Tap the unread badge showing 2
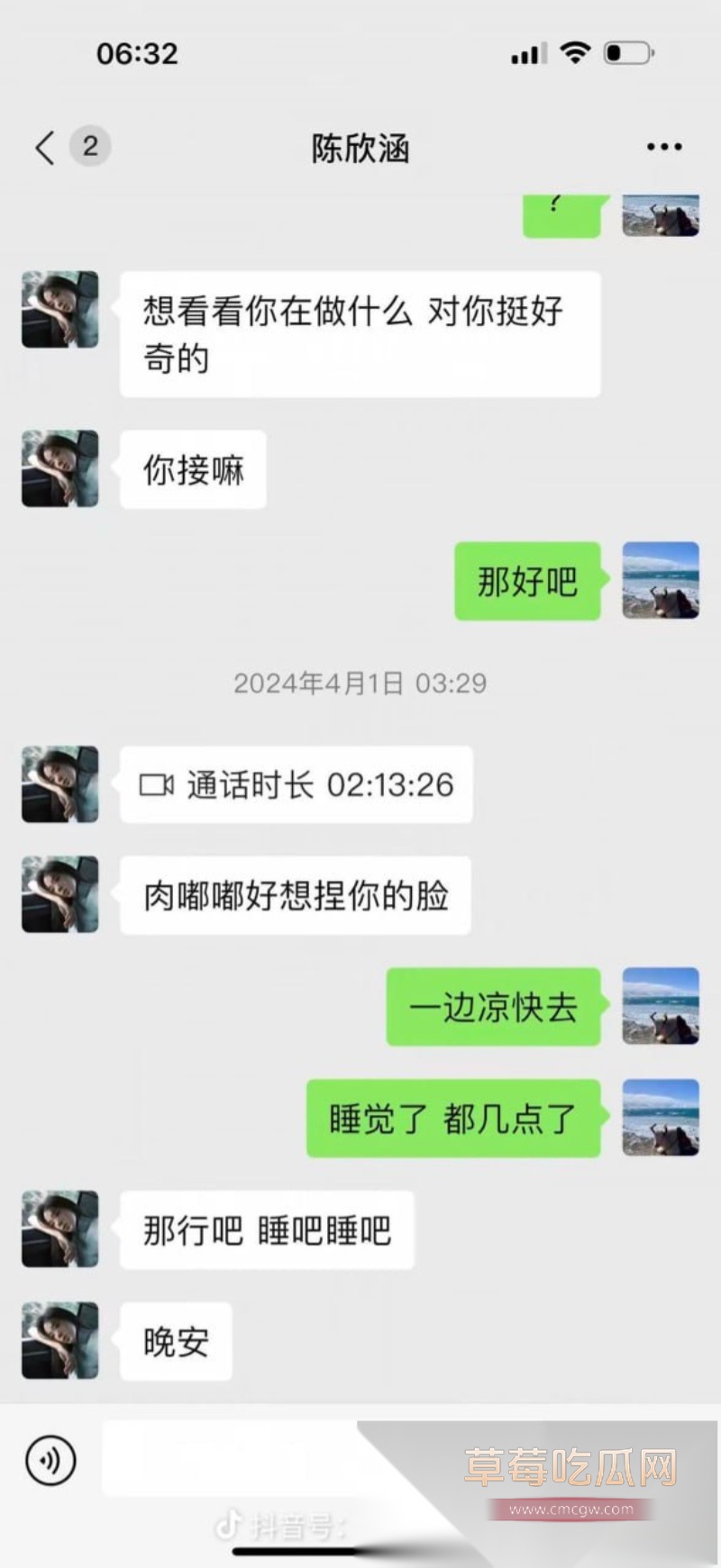Viewport: 721px width, 1568px height. (90, 147)
